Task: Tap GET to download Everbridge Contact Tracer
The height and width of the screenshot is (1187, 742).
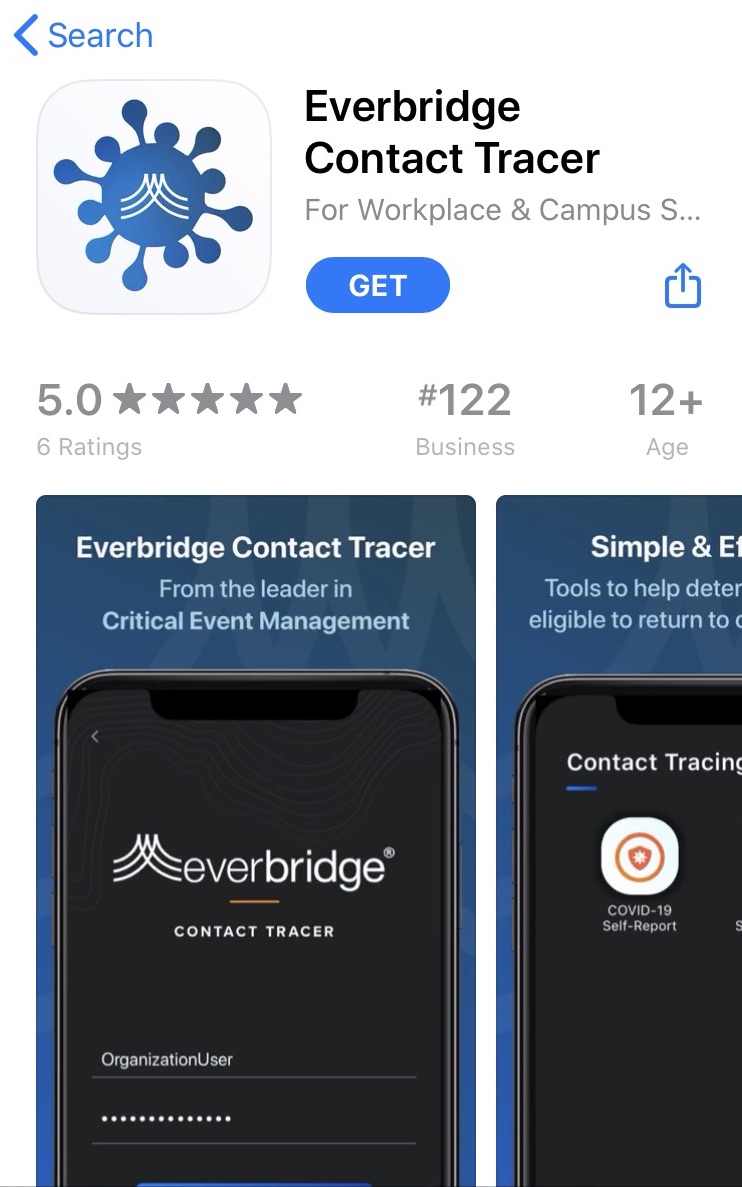Action: coord(377,286)
